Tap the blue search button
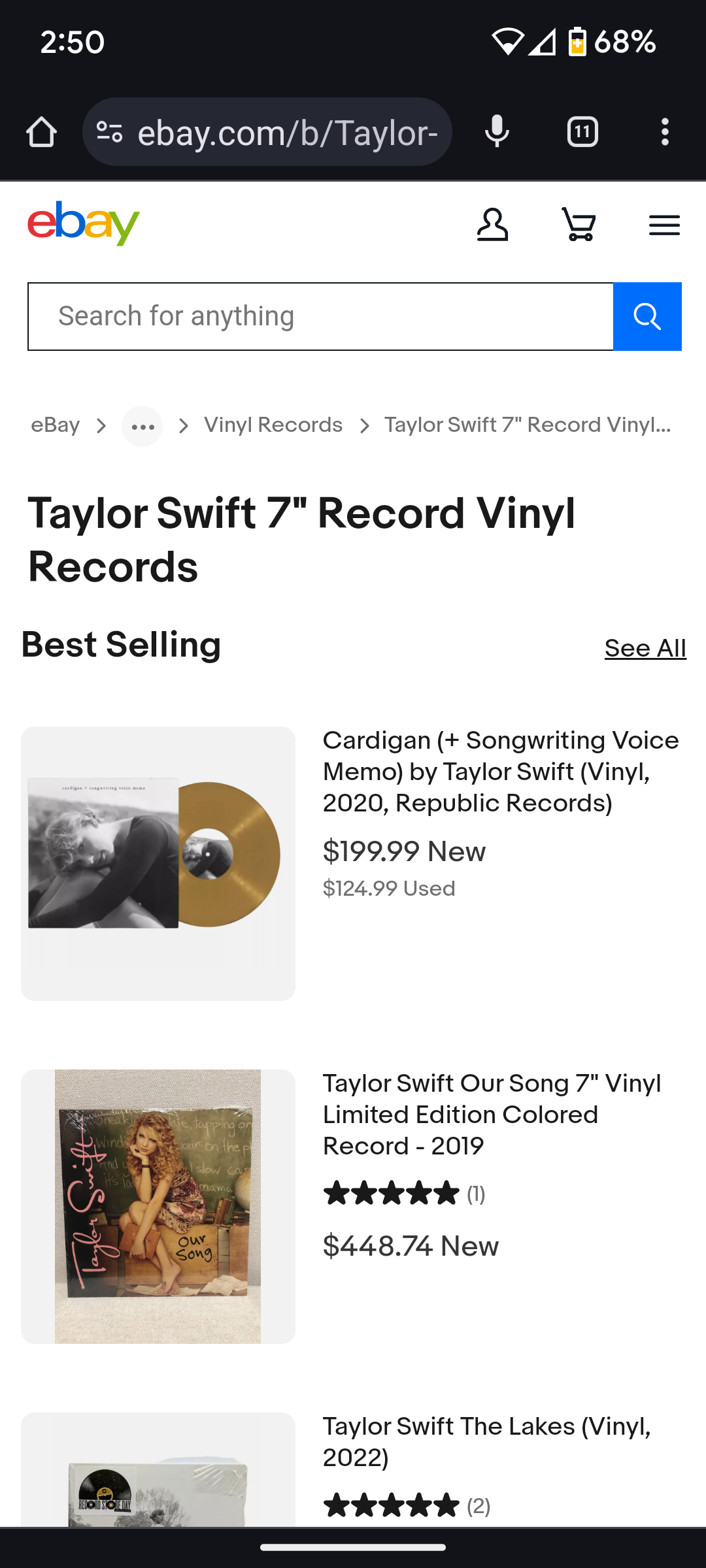 pos(647,317)
